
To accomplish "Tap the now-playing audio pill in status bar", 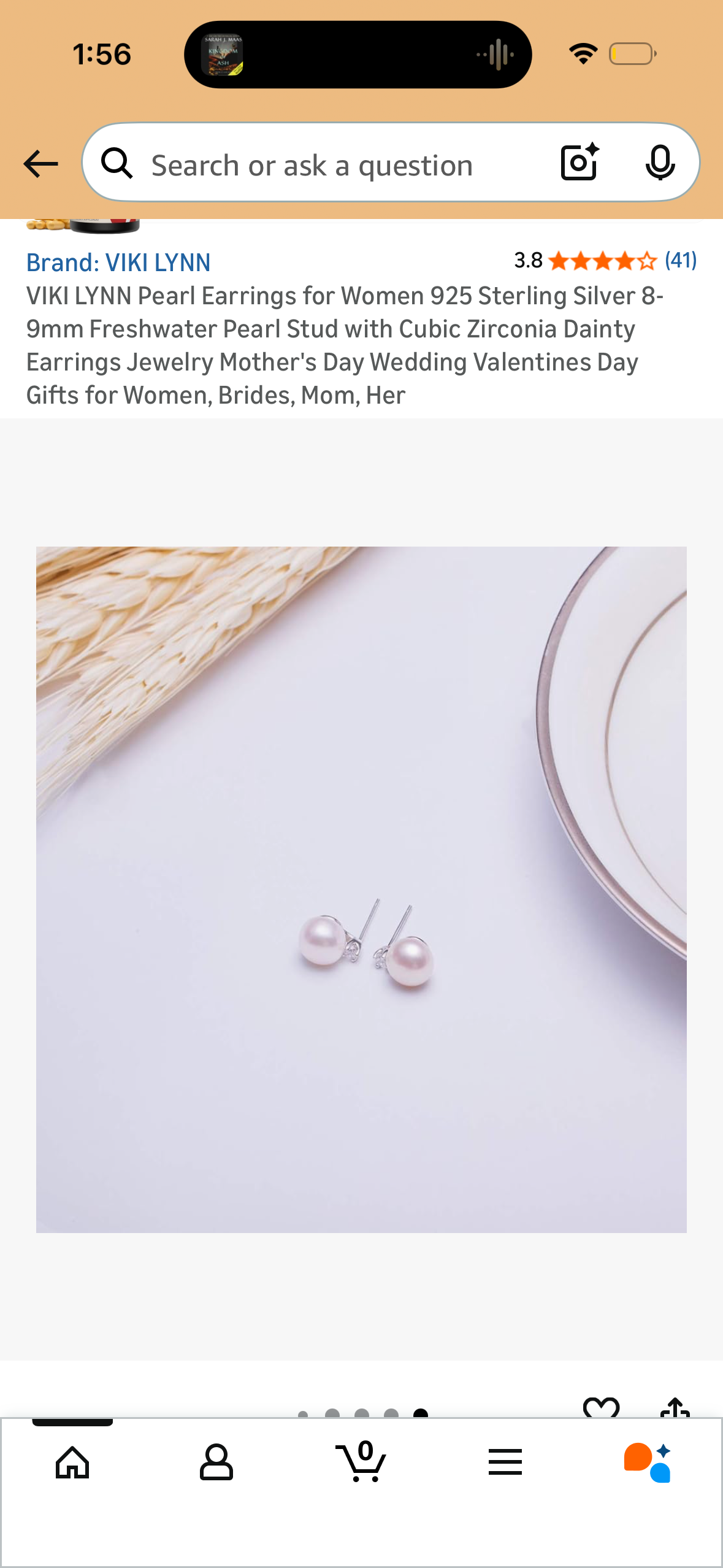I will [358, 55].
